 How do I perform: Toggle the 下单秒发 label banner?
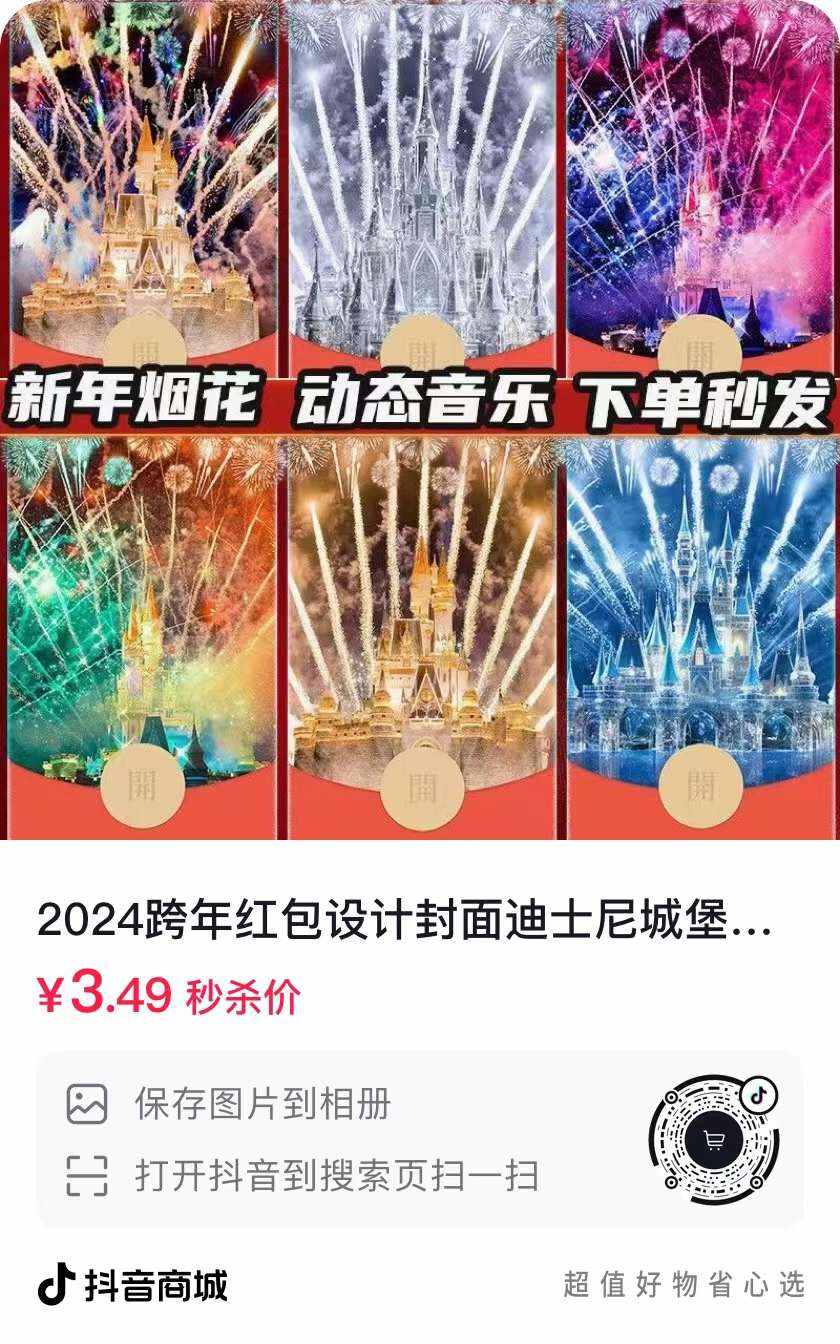[700, 398]
